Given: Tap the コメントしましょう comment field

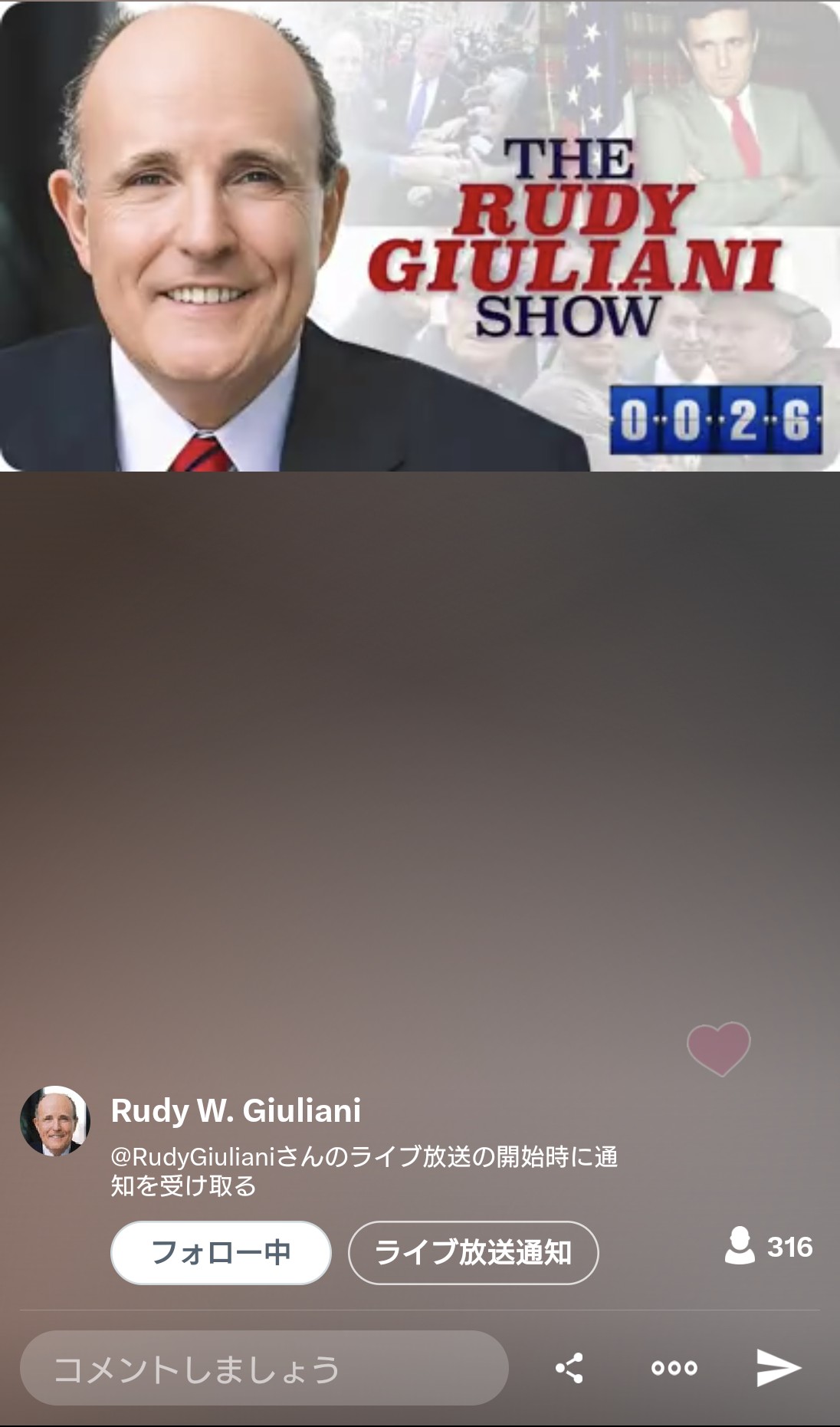Looking at the screenshot, I should point(264,1369).
